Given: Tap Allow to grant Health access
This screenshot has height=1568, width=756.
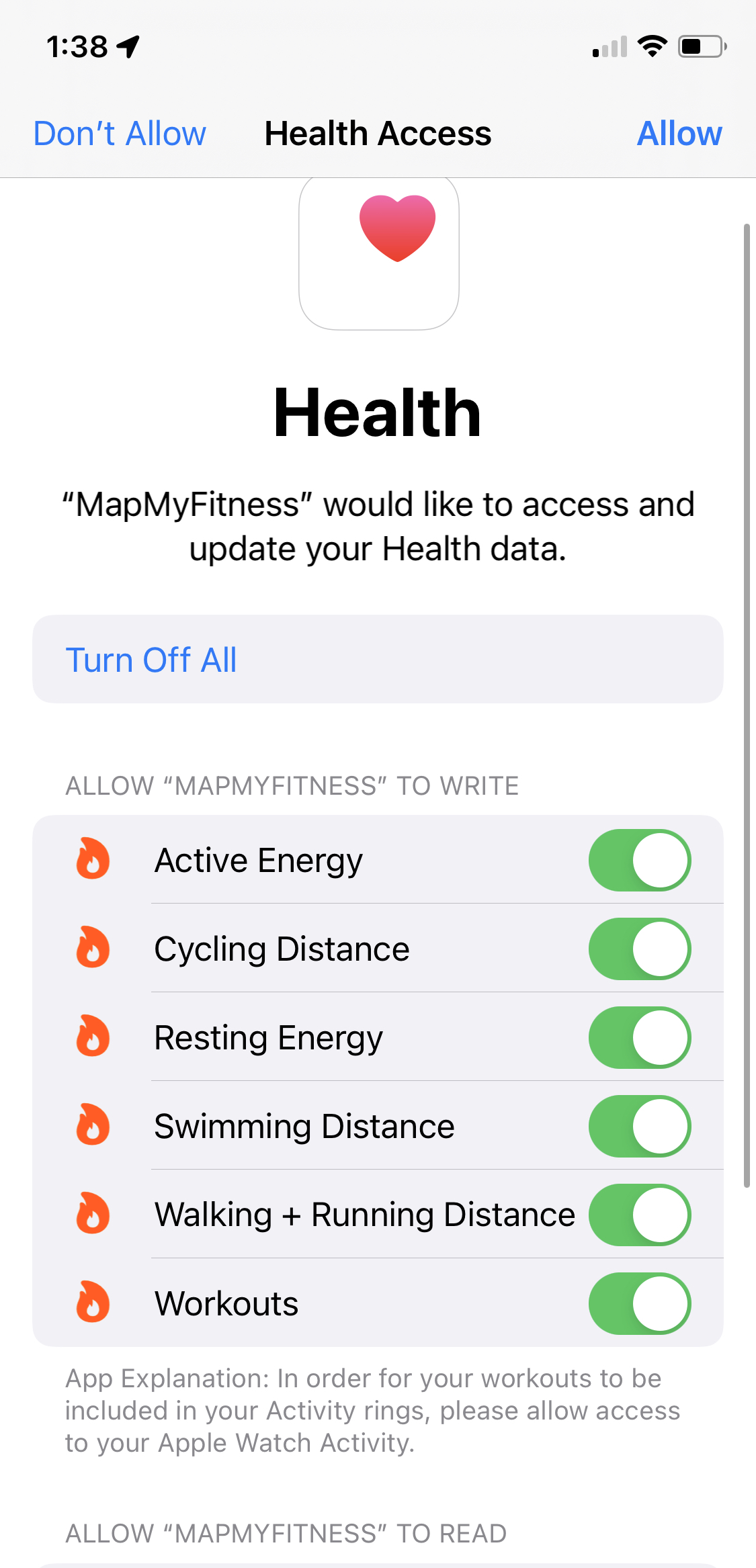Looking at the screenshot, I should click(679, 134).
